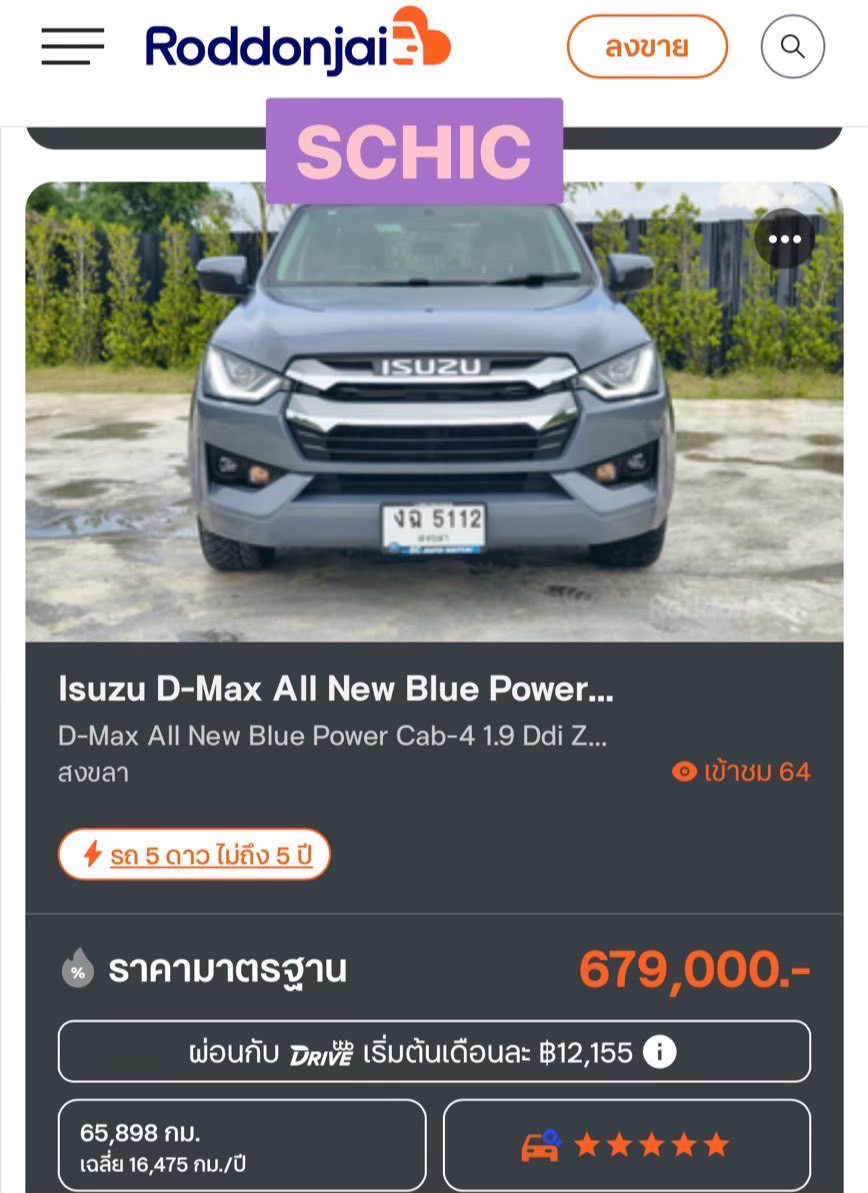This screenshot has width=868, height=1193.
Task: Open the hamburger navigation menu
Action: point(72,46)
